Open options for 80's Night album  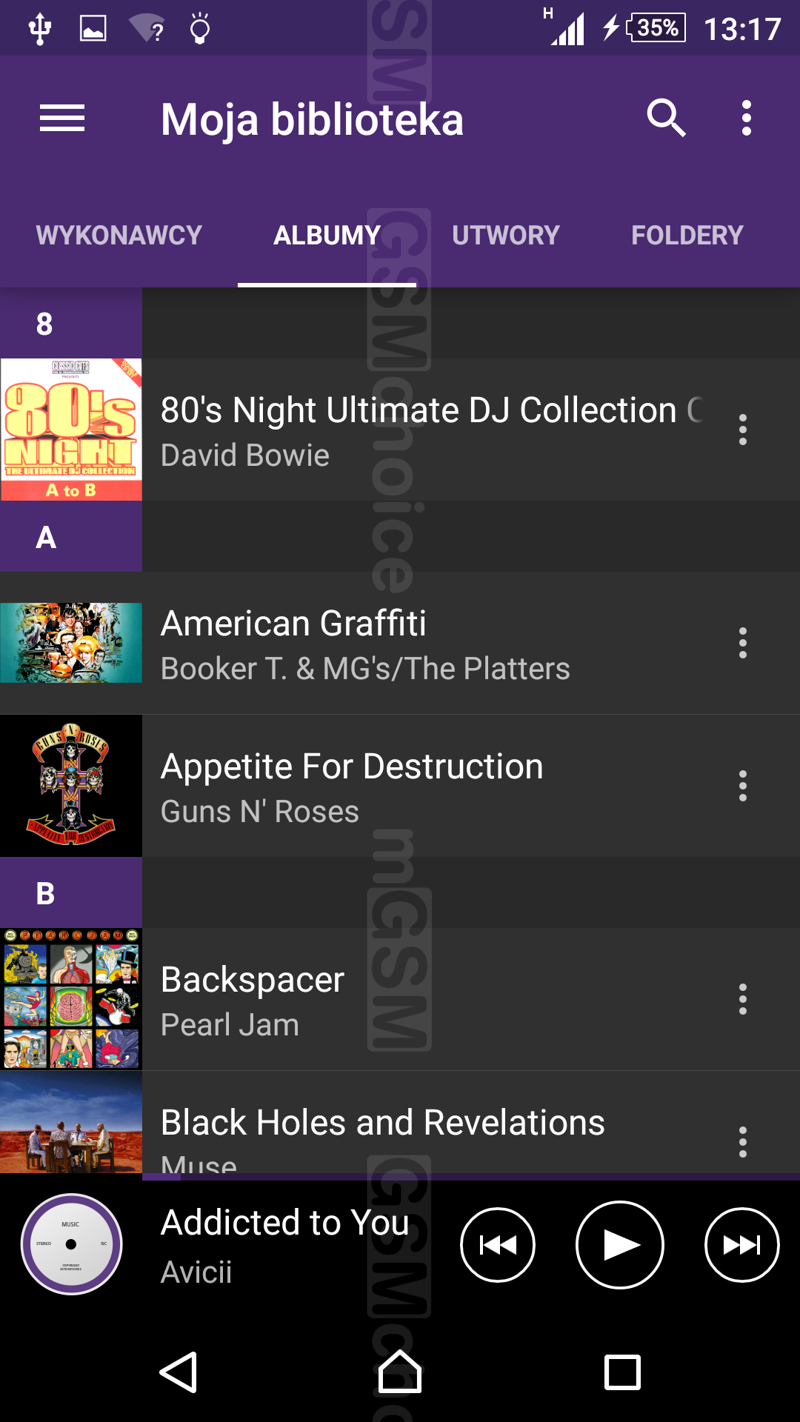[x=742, y=430]
